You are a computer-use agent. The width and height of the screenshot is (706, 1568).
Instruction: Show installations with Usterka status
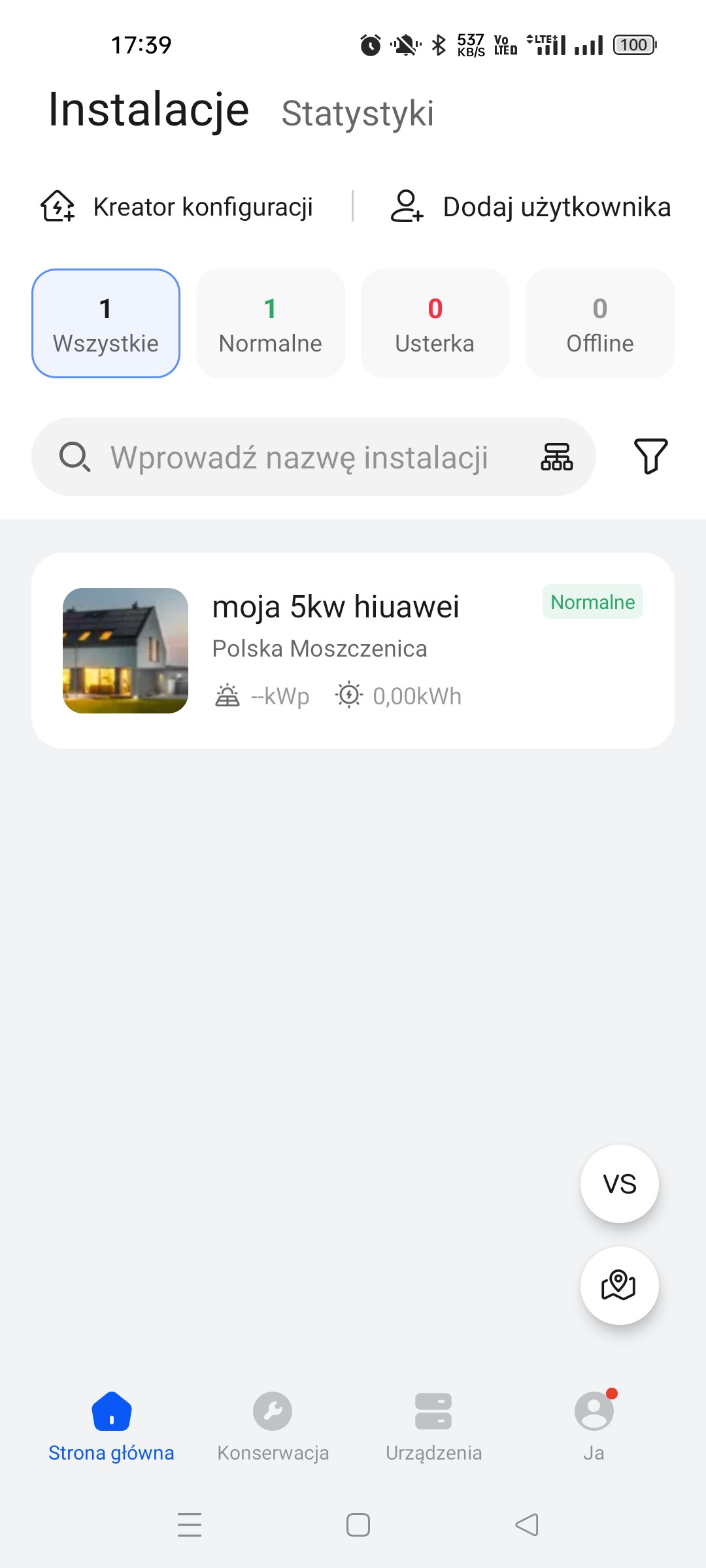point(435,323)
